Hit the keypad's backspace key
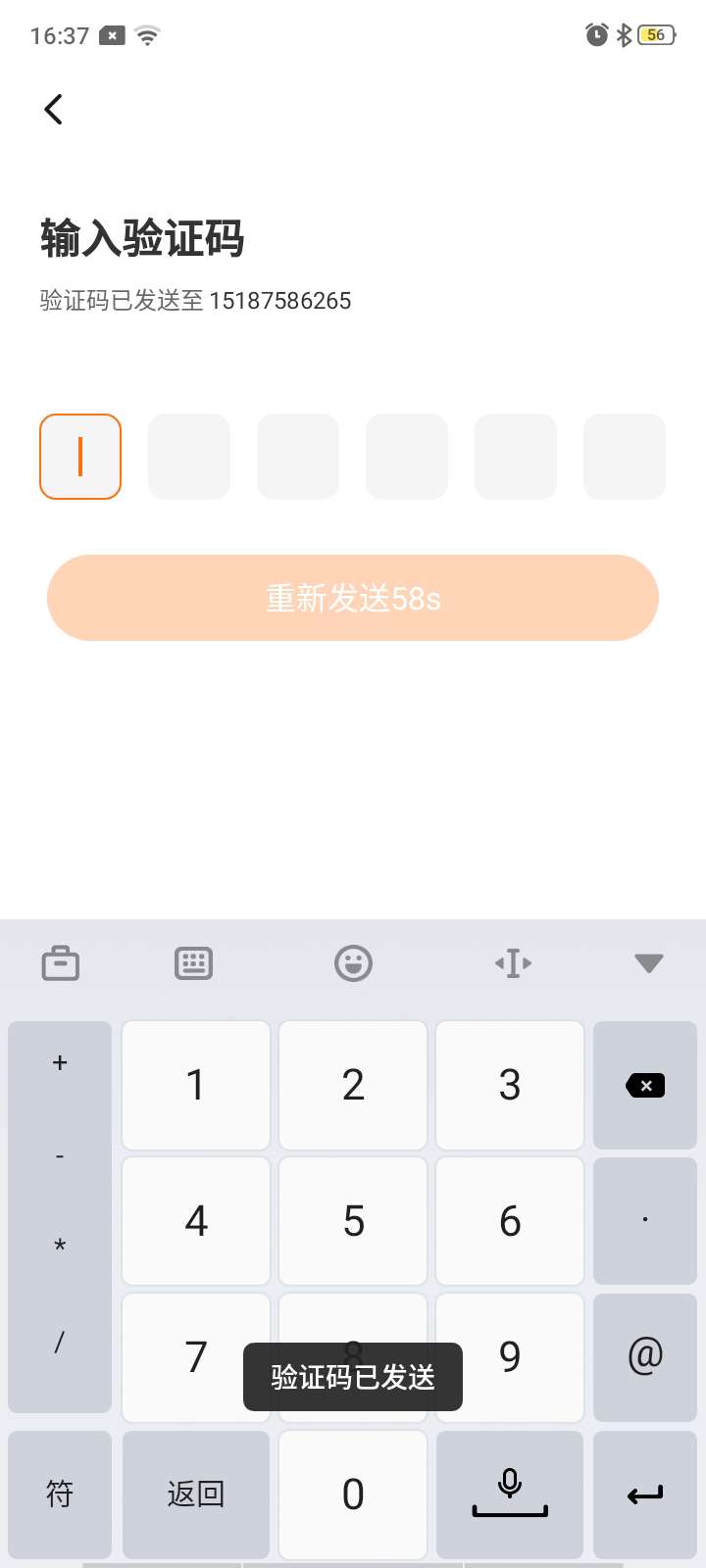The image size is (706, 1568). (x=645, y=1085)
